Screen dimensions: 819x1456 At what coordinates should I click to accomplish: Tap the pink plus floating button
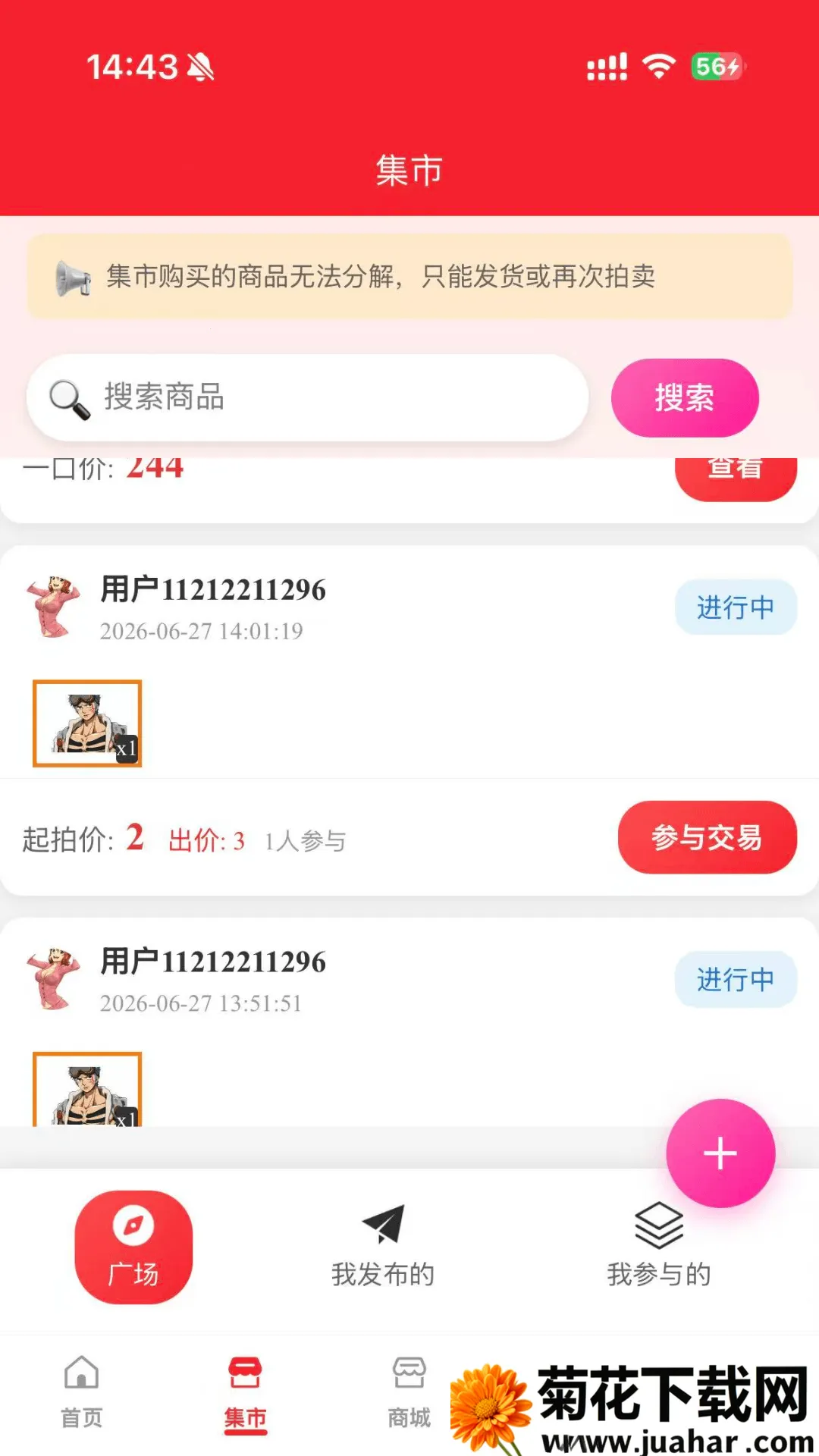point(720,1153)
